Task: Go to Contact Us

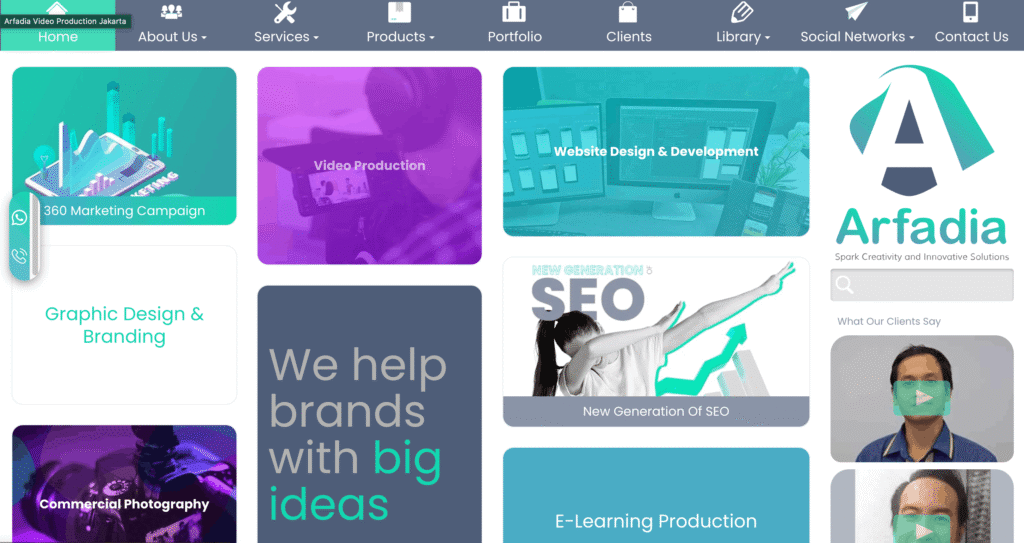Action: (971, 36)
